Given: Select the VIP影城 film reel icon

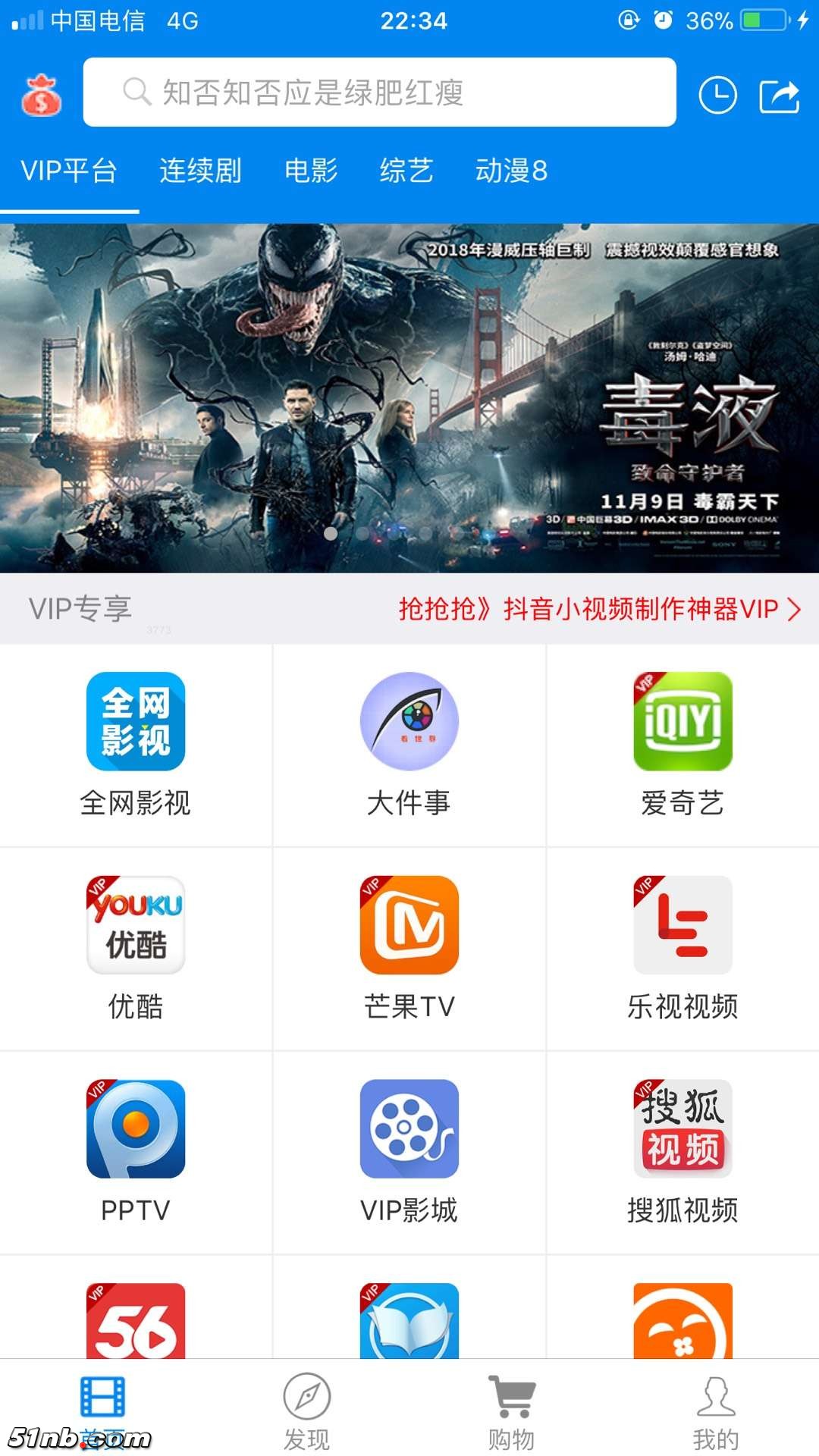Looking at the screenshot, I should coord(409,1130).
